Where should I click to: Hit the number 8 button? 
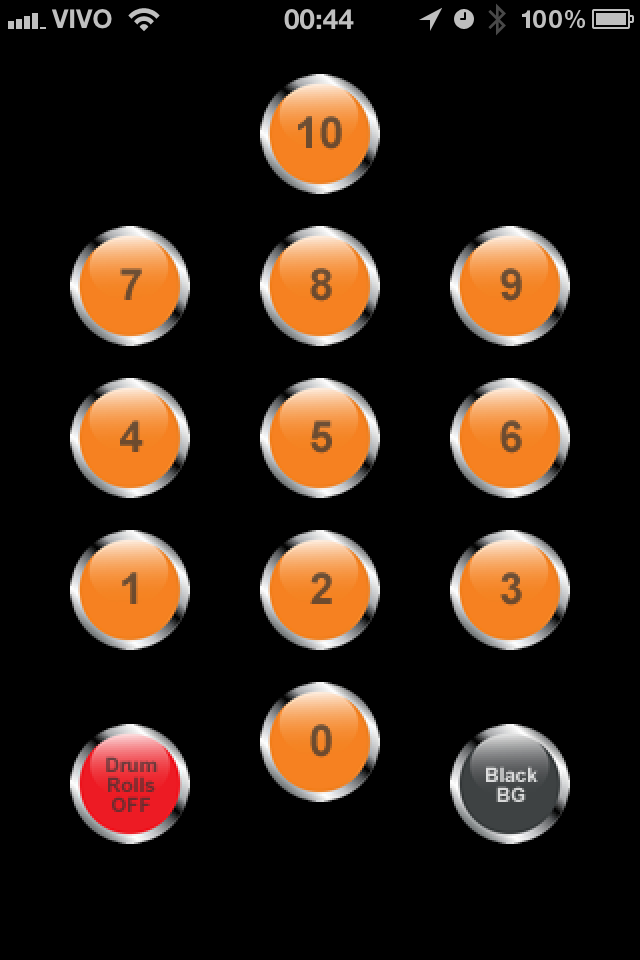pyautogui.click(x=320, y=286)
